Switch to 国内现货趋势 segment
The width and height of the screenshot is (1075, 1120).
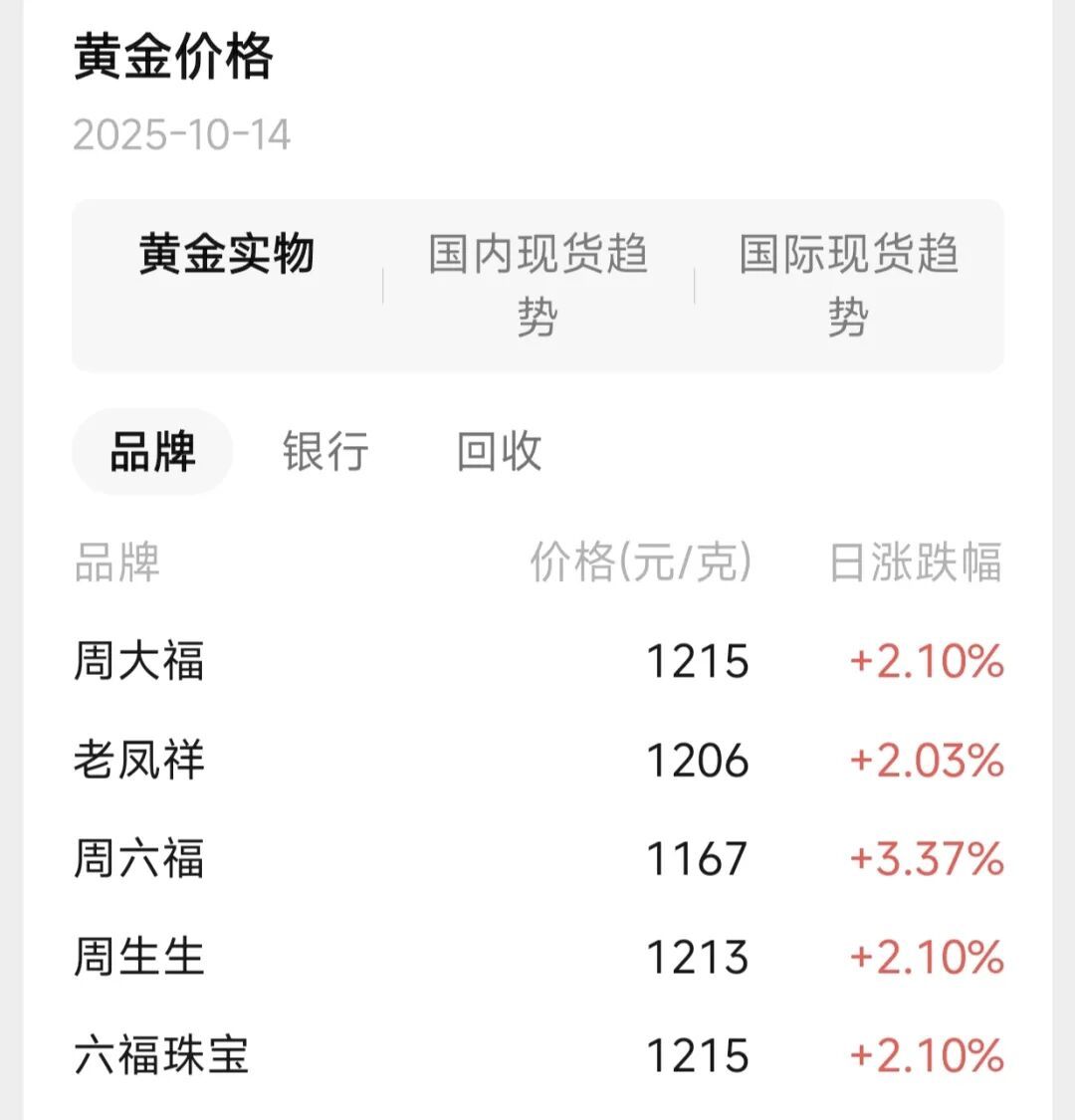(537, 285)
